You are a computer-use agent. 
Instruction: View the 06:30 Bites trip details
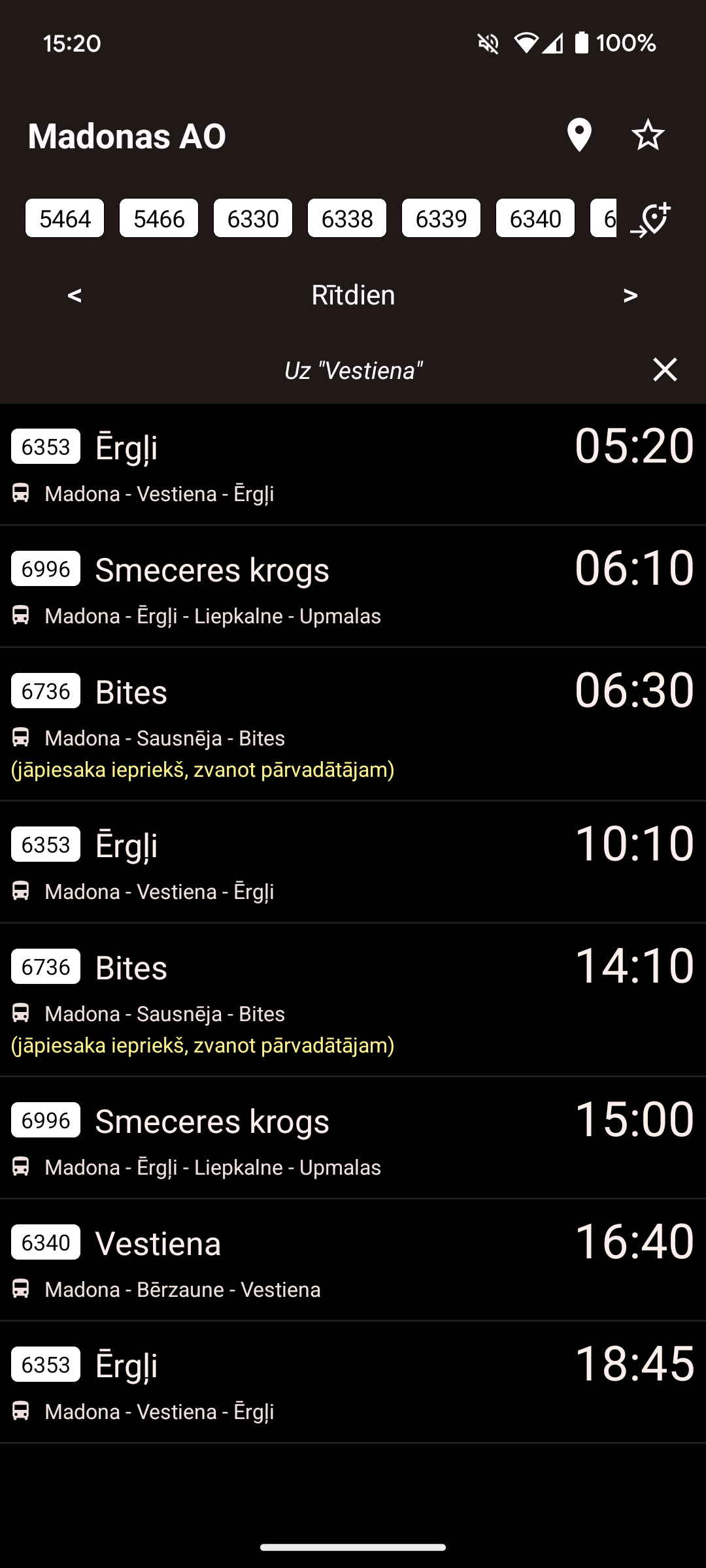[353, 724]
